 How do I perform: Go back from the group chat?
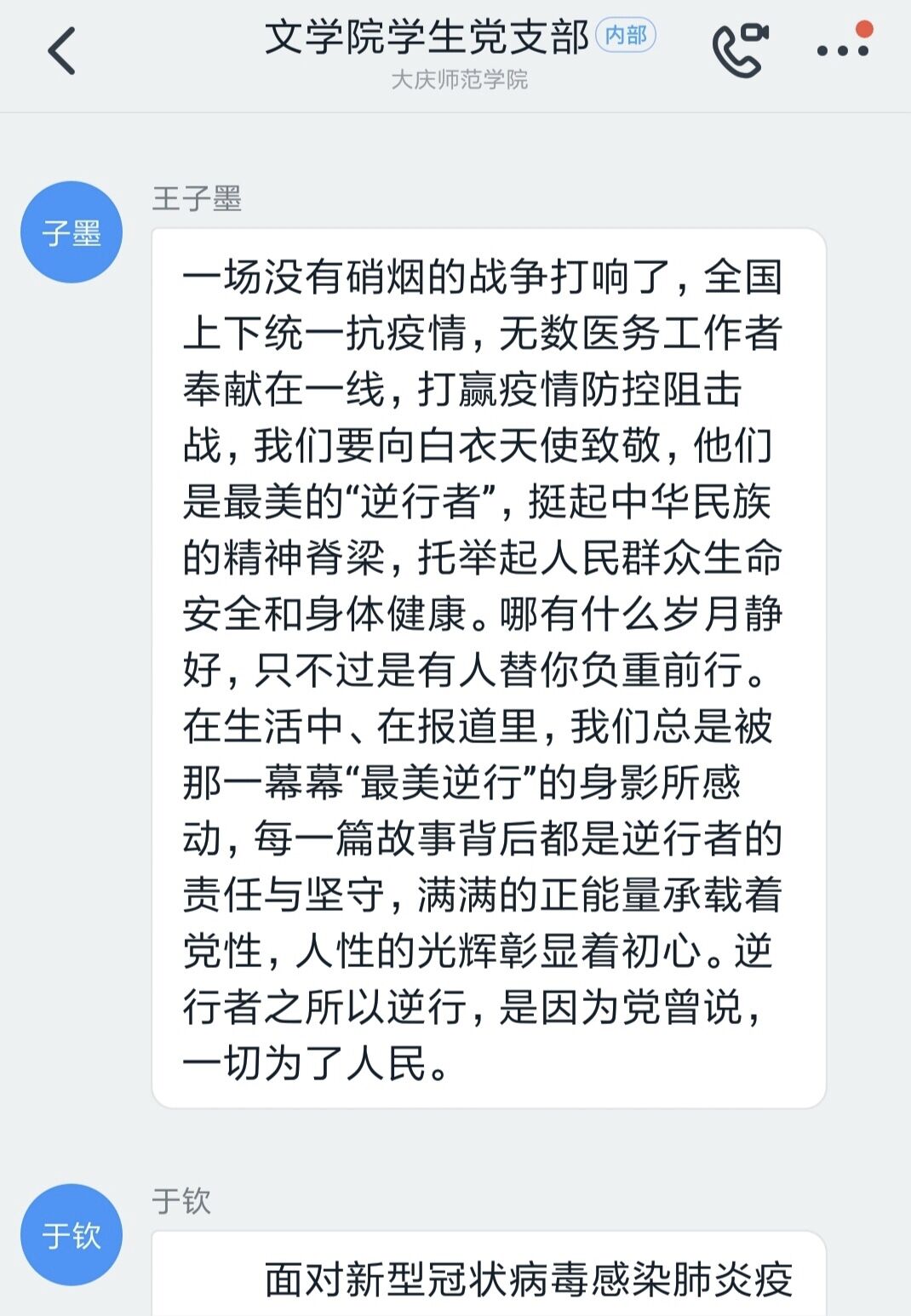point(61,51)
